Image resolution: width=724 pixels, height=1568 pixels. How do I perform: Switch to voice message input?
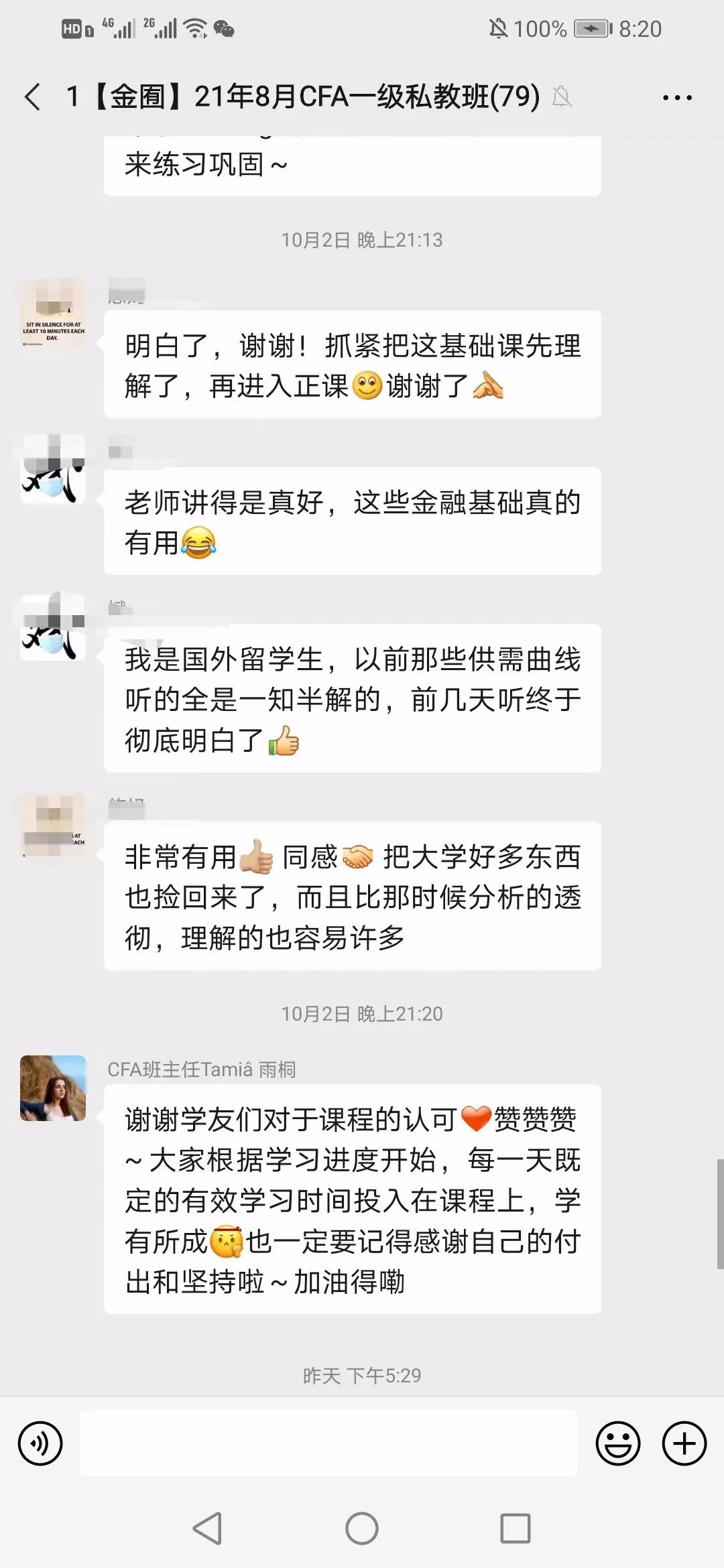(40, 1443)
